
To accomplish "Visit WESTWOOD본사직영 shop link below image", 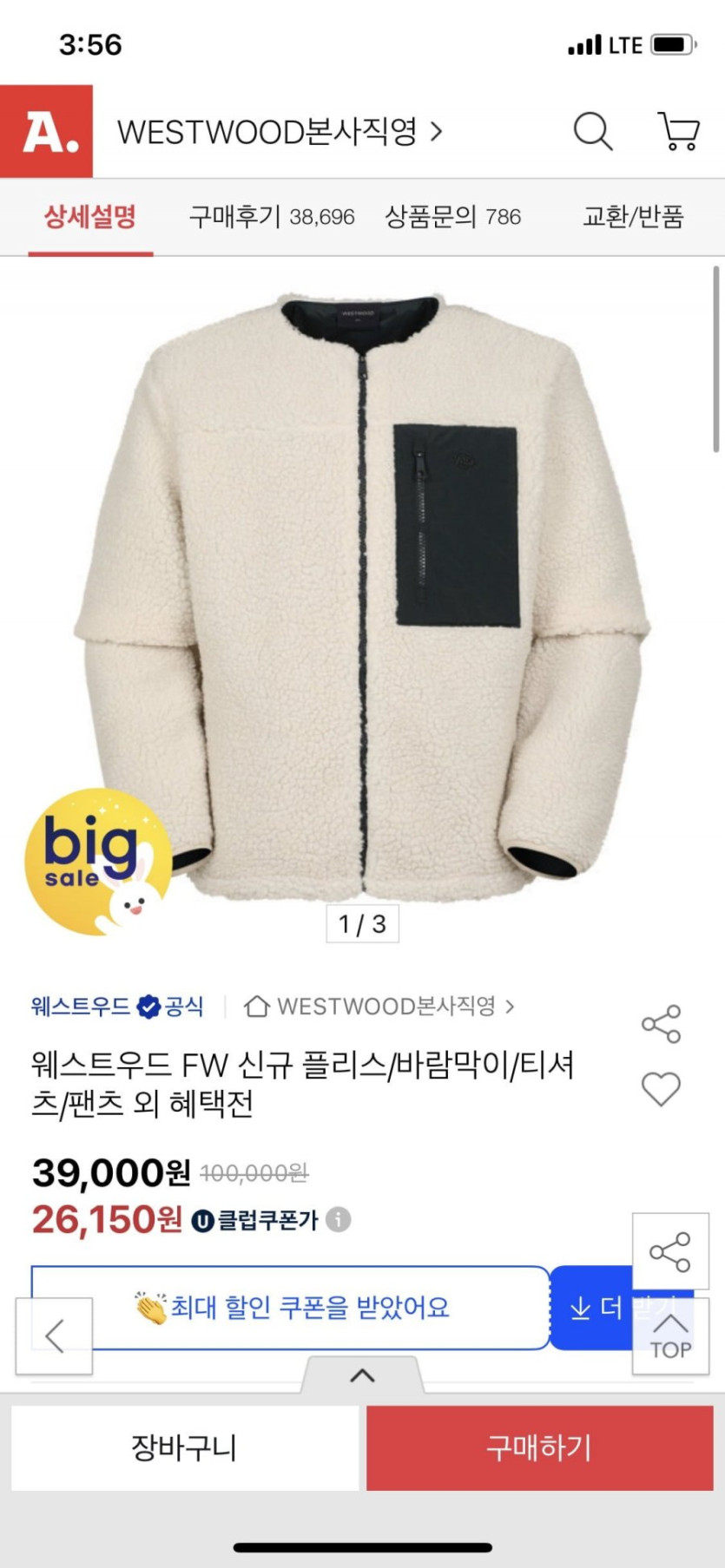I will [x=379, y=1006].
